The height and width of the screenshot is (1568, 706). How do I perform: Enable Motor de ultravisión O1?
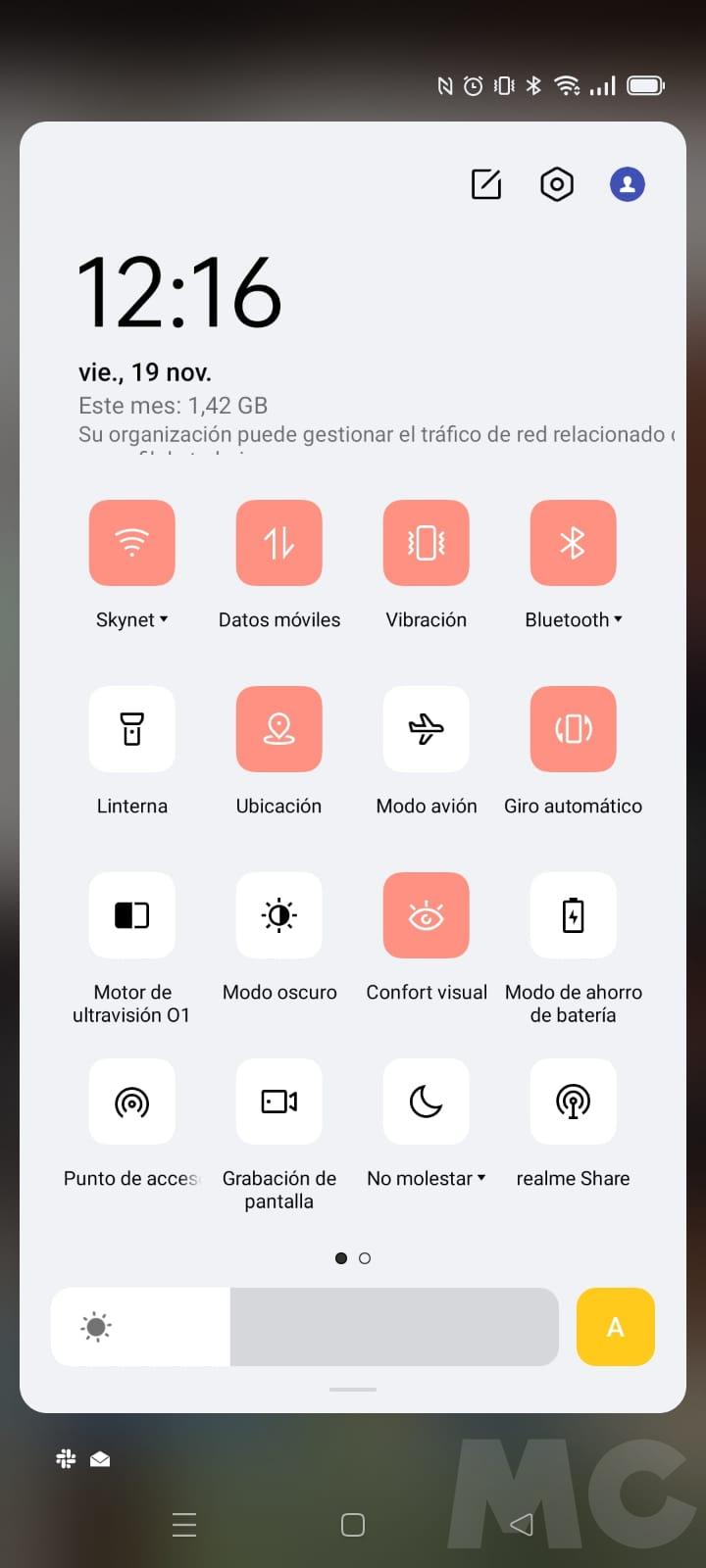coord(132,915)
